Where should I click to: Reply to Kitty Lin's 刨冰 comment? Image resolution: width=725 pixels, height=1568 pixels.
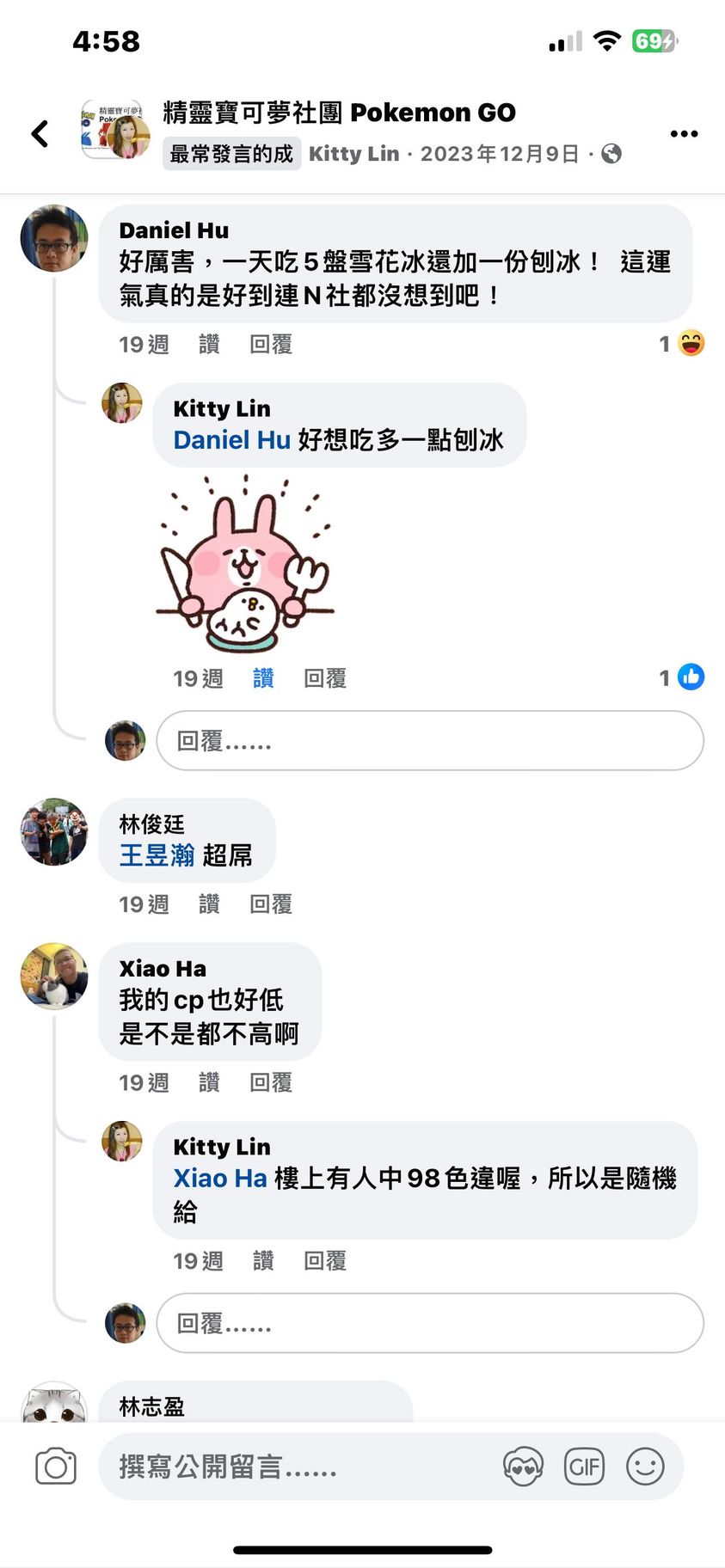pyautogui.click(x=325, y=678)
